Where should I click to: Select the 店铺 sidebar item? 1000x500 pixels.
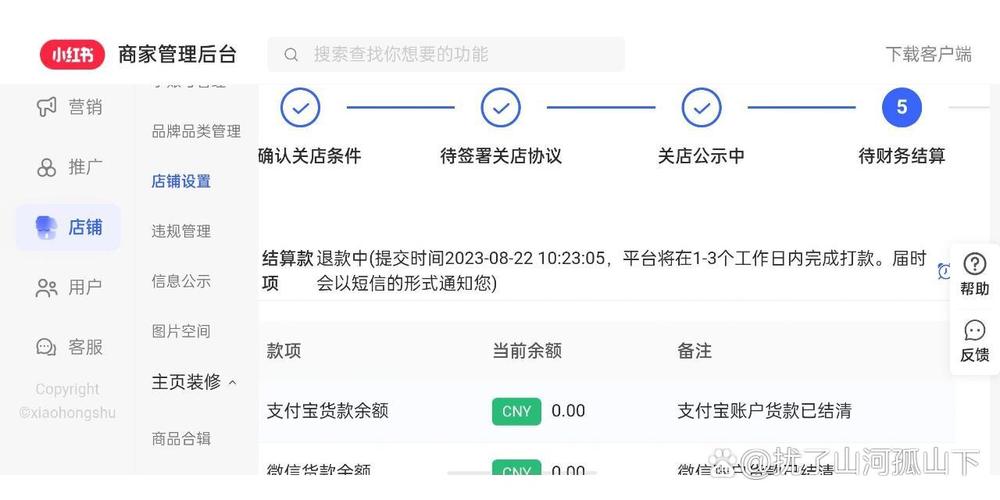pos(69,227)
